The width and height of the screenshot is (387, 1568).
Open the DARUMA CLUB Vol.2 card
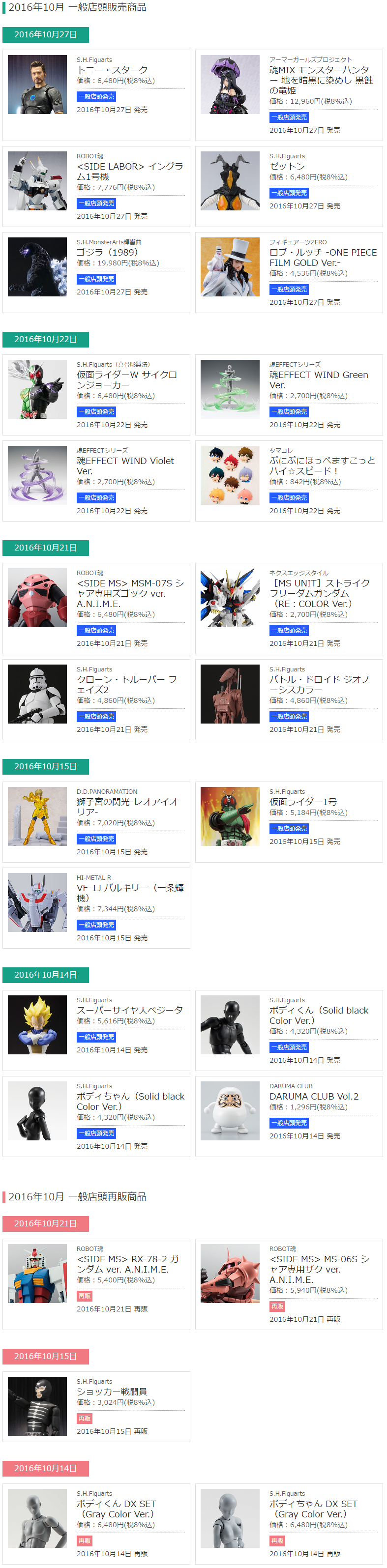[289, 1115]
